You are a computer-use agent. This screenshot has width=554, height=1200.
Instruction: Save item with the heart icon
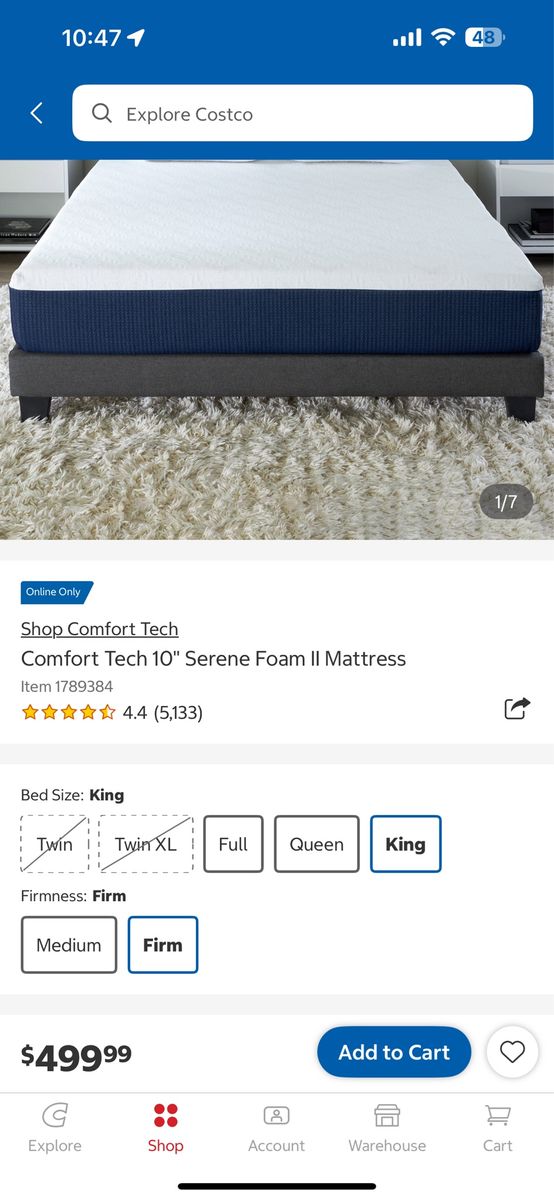click(513, 1052)
